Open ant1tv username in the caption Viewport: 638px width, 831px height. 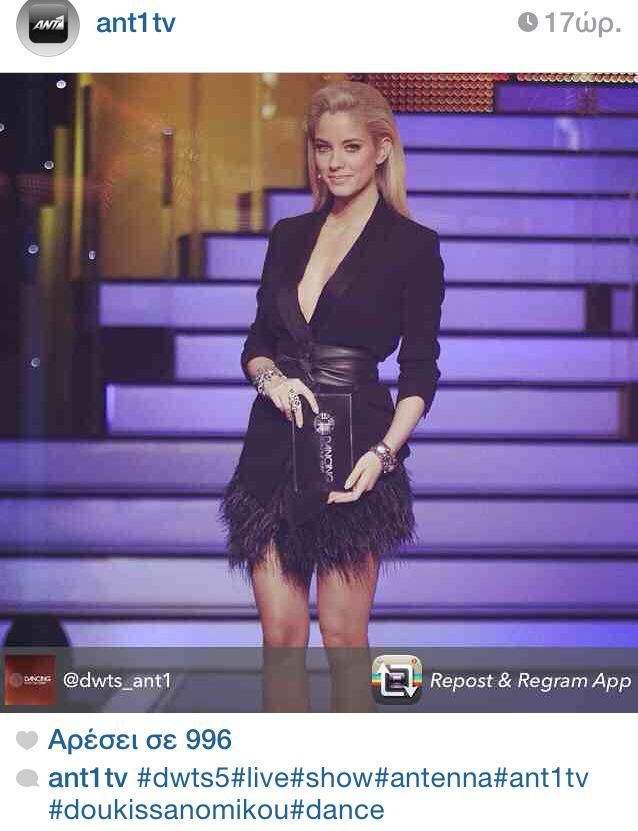88,778
